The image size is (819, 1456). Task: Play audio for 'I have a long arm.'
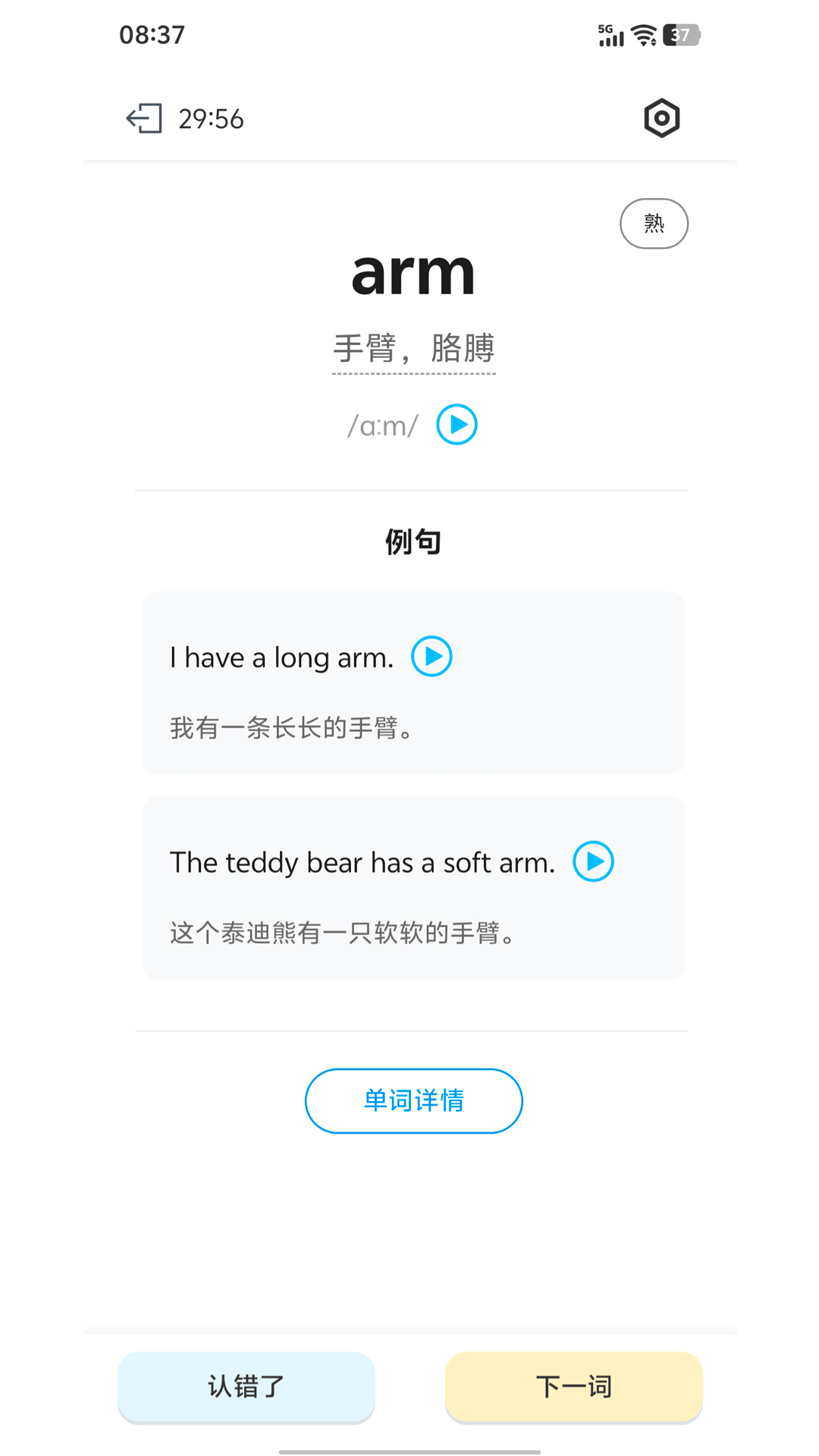click(430, 657)
